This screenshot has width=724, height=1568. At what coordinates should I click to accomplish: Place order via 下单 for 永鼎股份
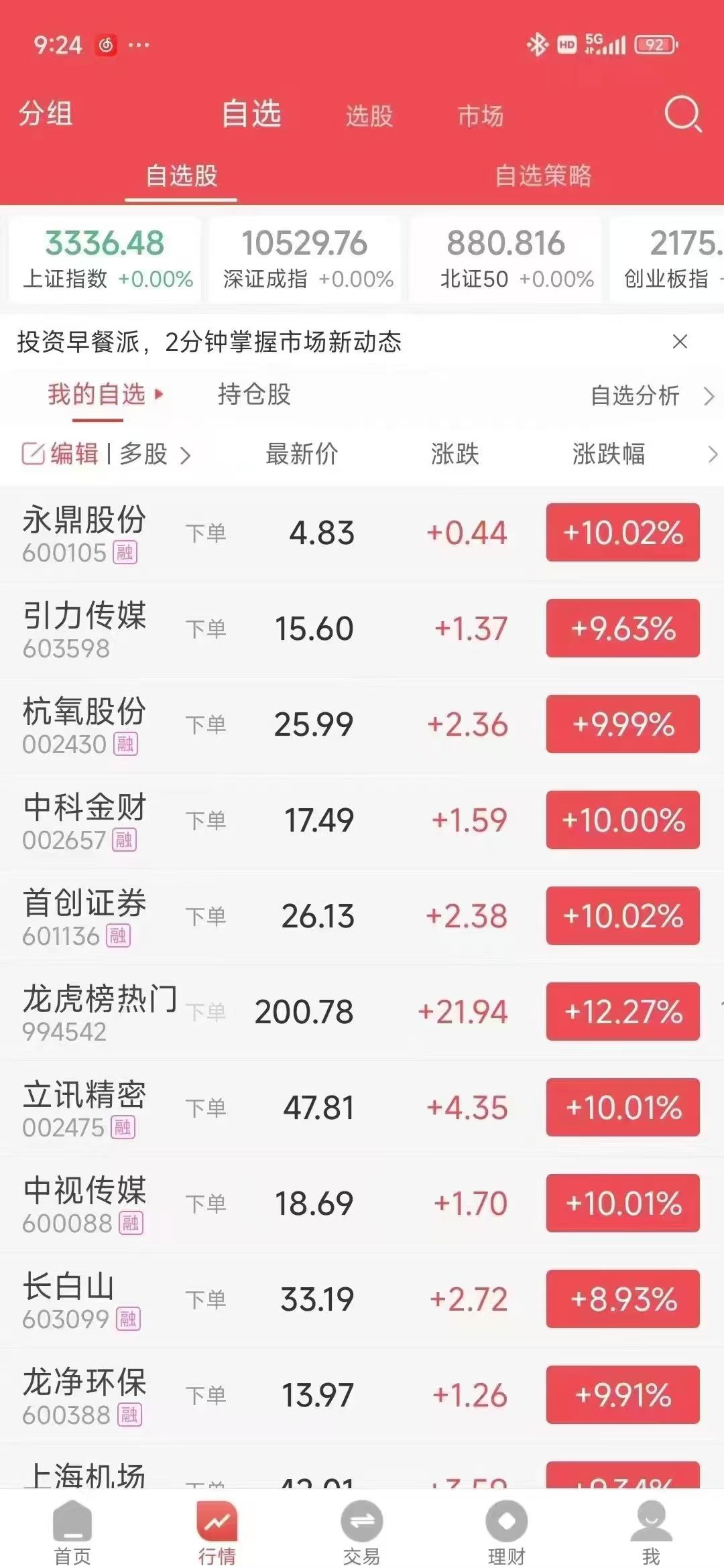(206, 533)
